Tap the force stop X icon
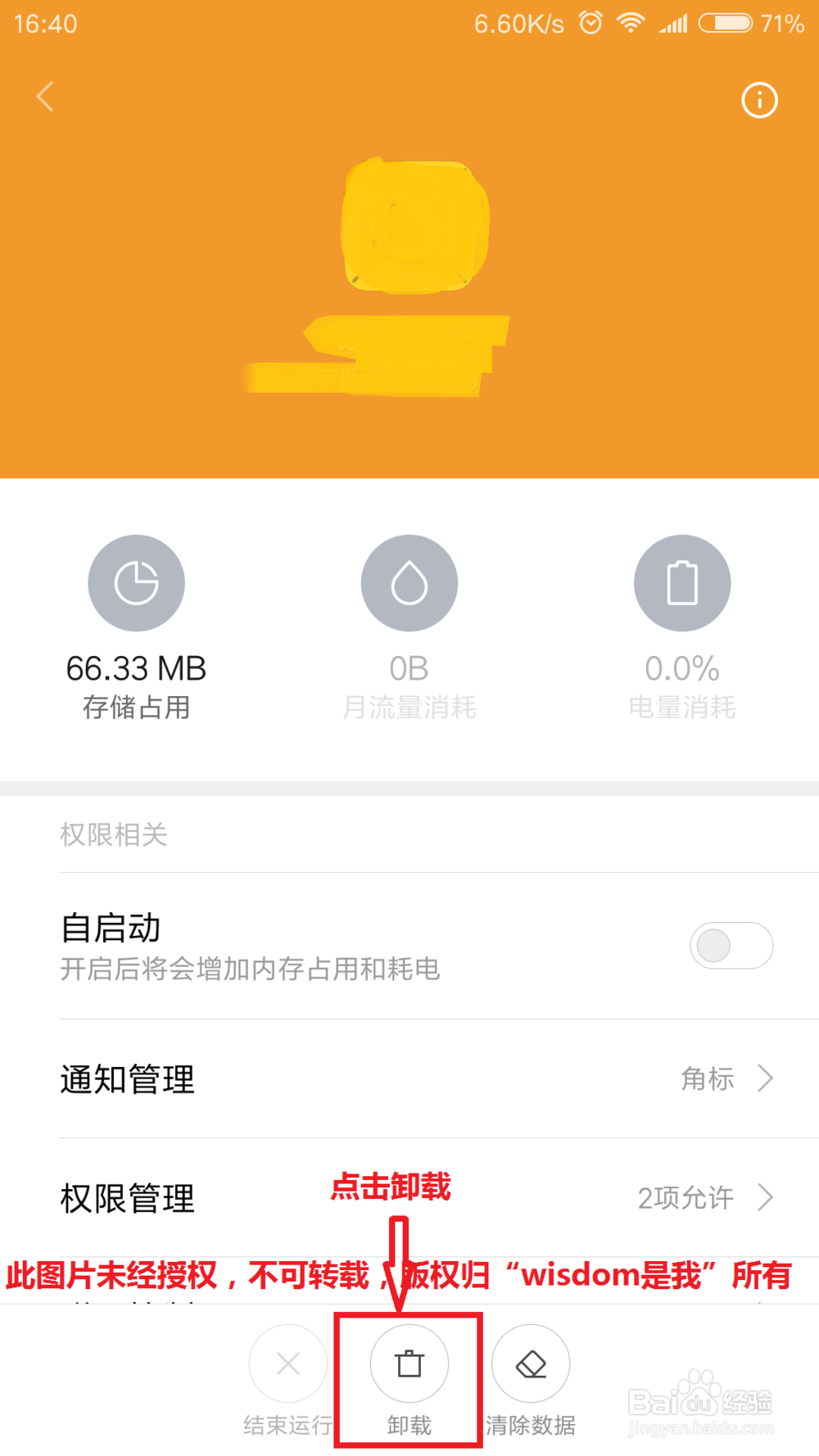819x1456 pixels. pyautogui.click(x=287, y=1363)
